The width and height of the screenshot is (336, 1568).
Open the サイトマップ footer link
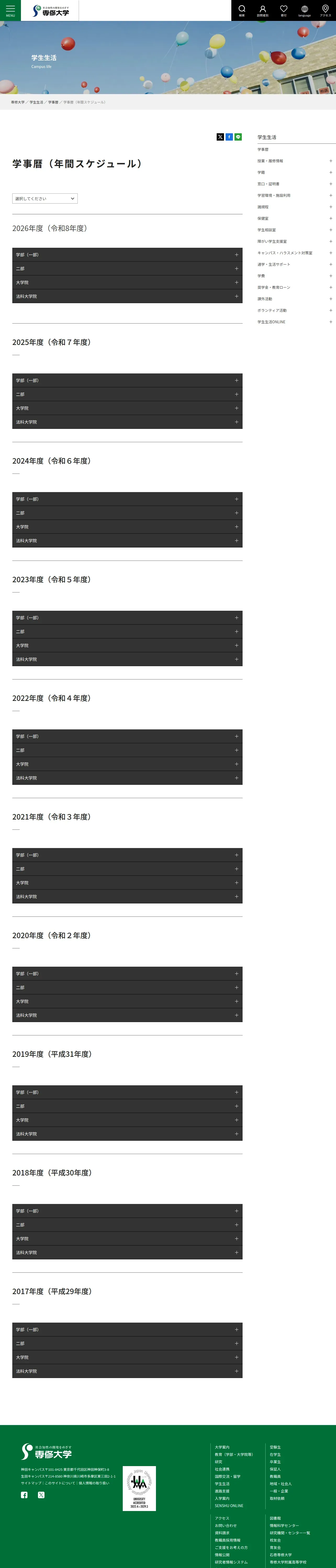click(x=31, y=1483)
